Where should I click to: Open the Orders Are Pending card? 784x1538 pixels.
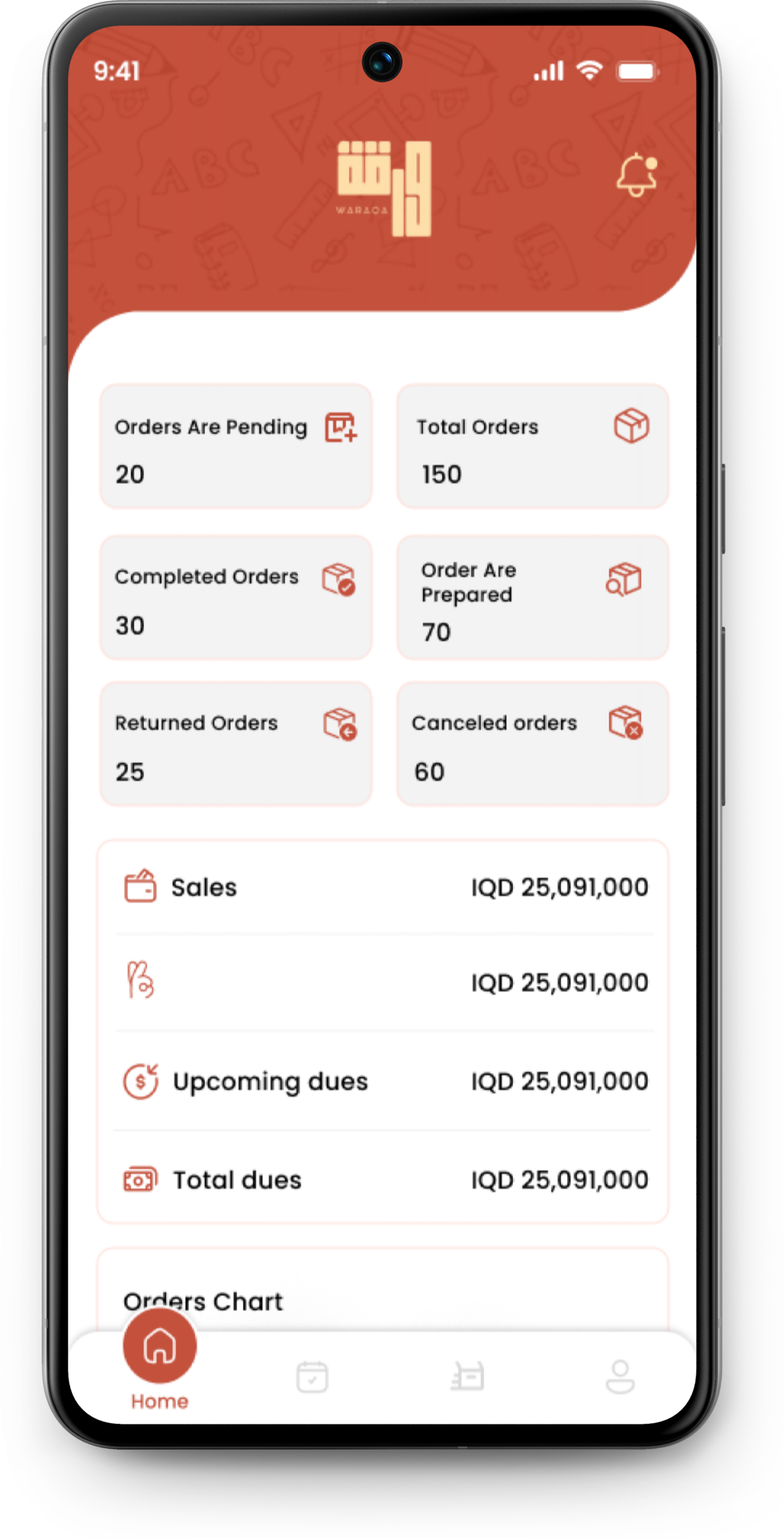pos(236,446)
